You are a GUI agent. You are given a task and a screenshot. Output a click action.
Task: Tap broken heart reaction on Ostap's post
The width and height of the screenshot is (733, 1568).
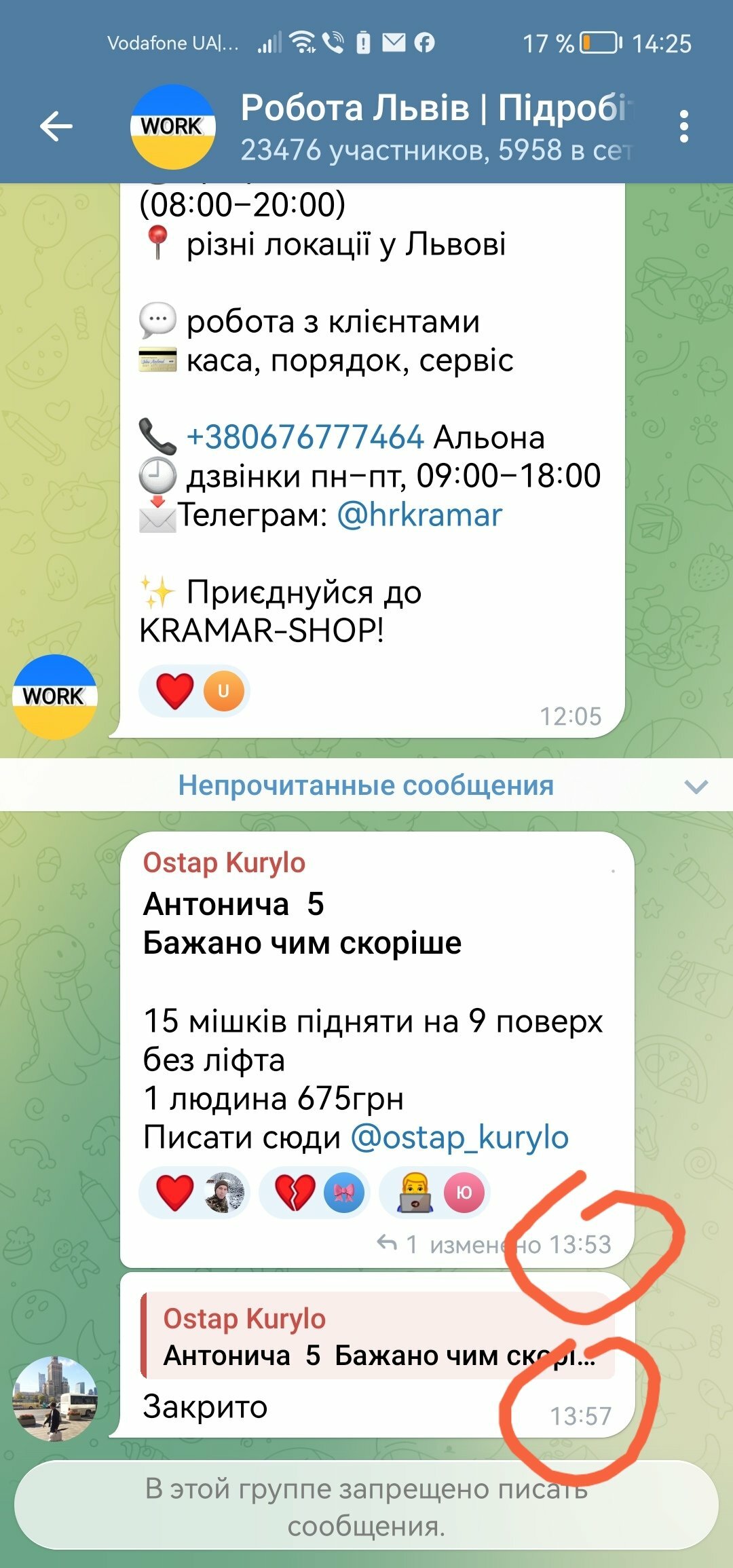[x=314, y=1193]
